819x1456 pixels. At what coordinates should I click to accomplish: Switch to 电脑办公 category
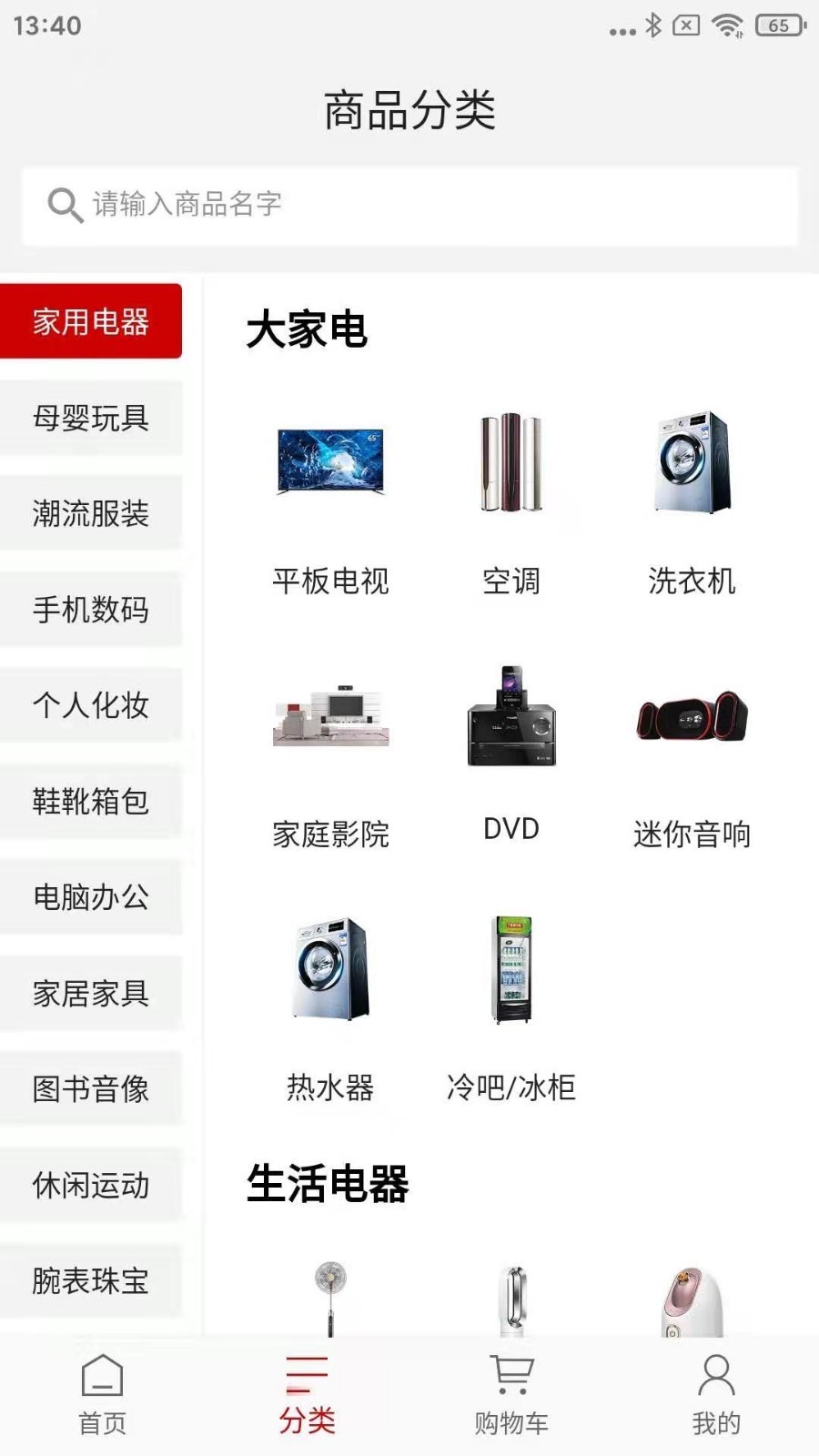click(91, 897)
